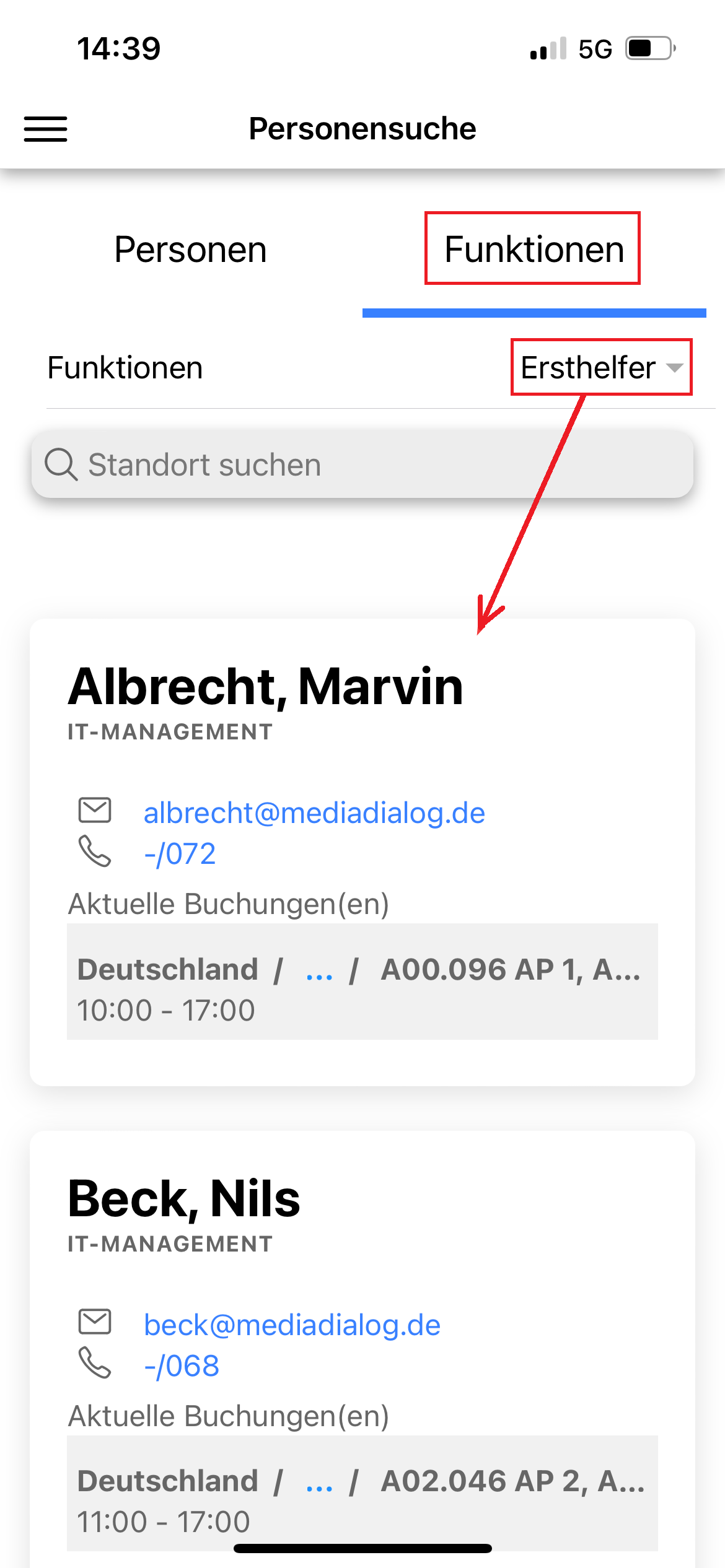The height and width of the screenshot is (1568, 725).
Task: Email beck@mediadialog.de
Action: point(292,1325)
